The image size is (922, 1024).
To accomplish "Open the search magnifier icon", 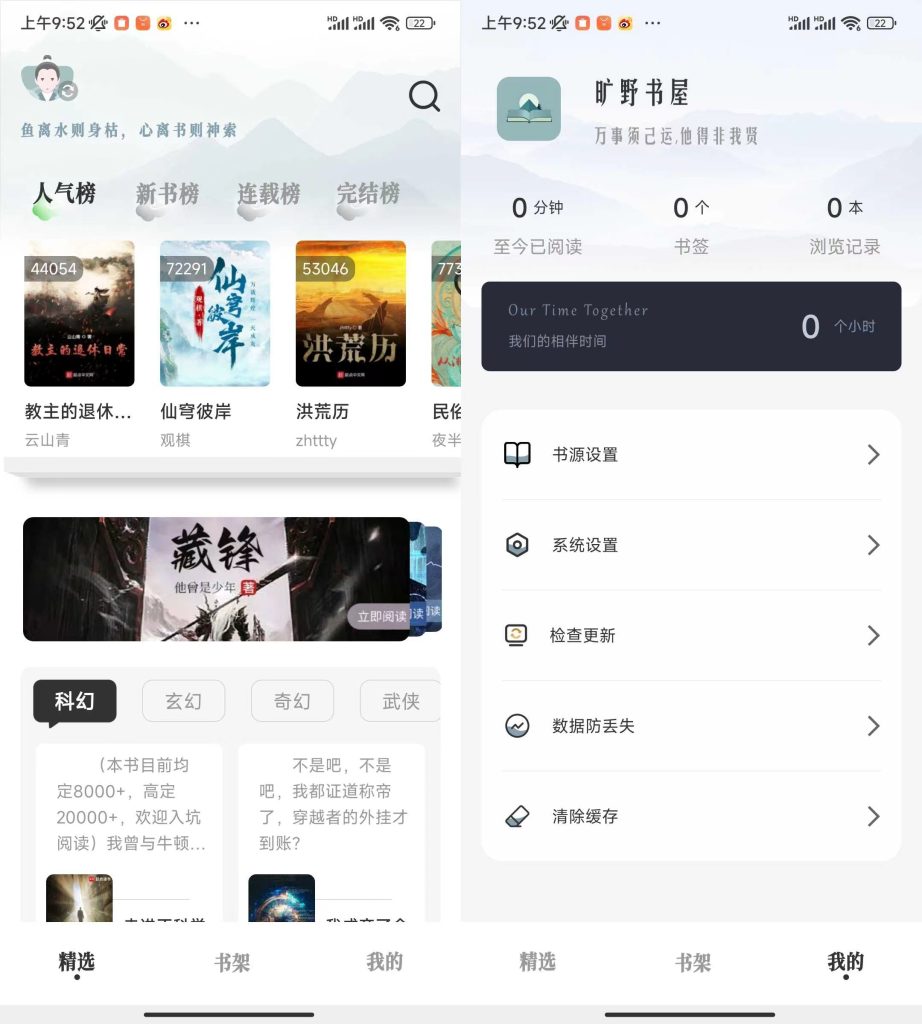I will [x=424, y=96].
